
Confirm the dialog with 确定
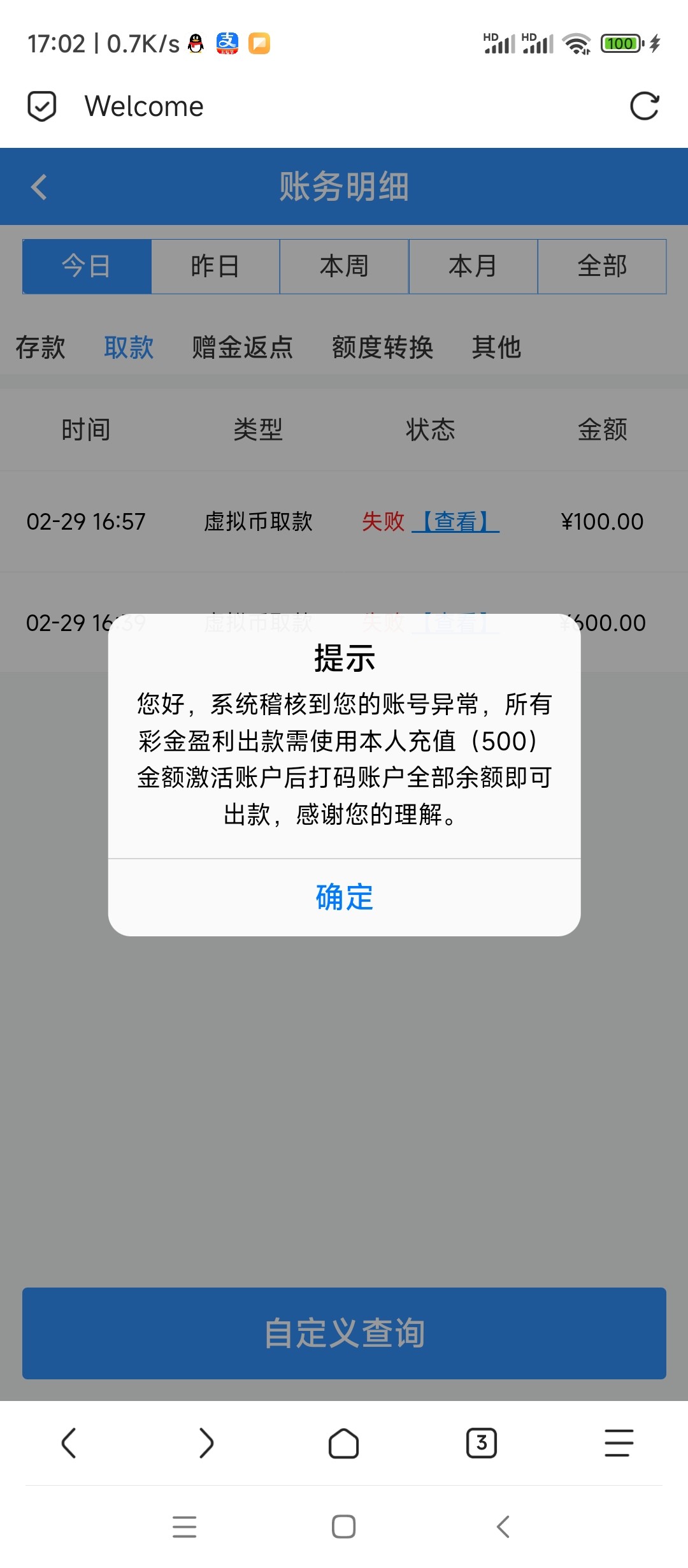(x=344, y=897)
